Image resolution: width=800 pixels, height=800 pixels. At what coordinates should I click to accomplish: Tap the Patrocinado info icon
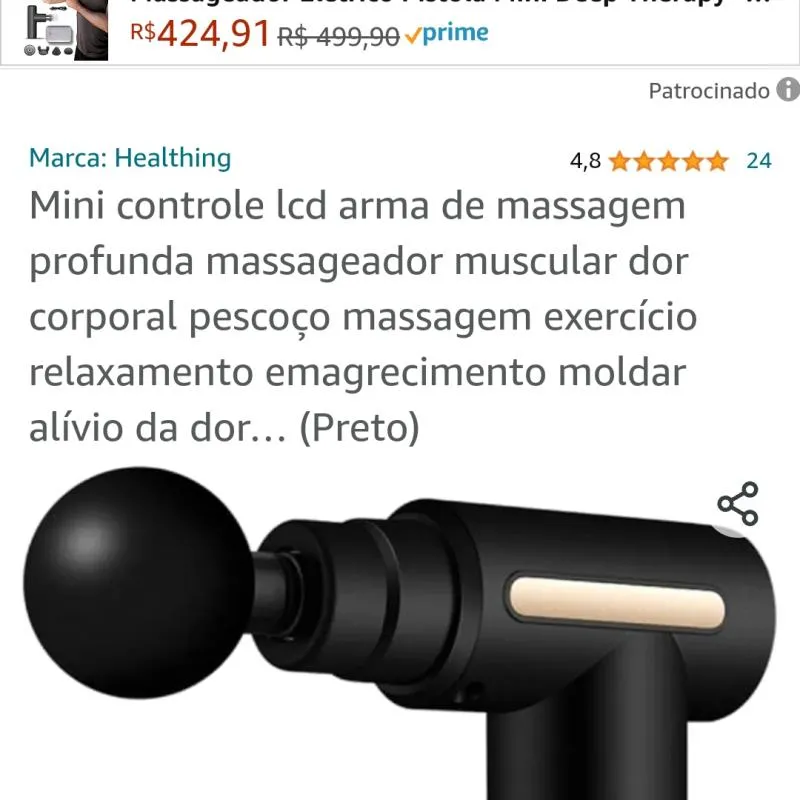coord(788,91)
